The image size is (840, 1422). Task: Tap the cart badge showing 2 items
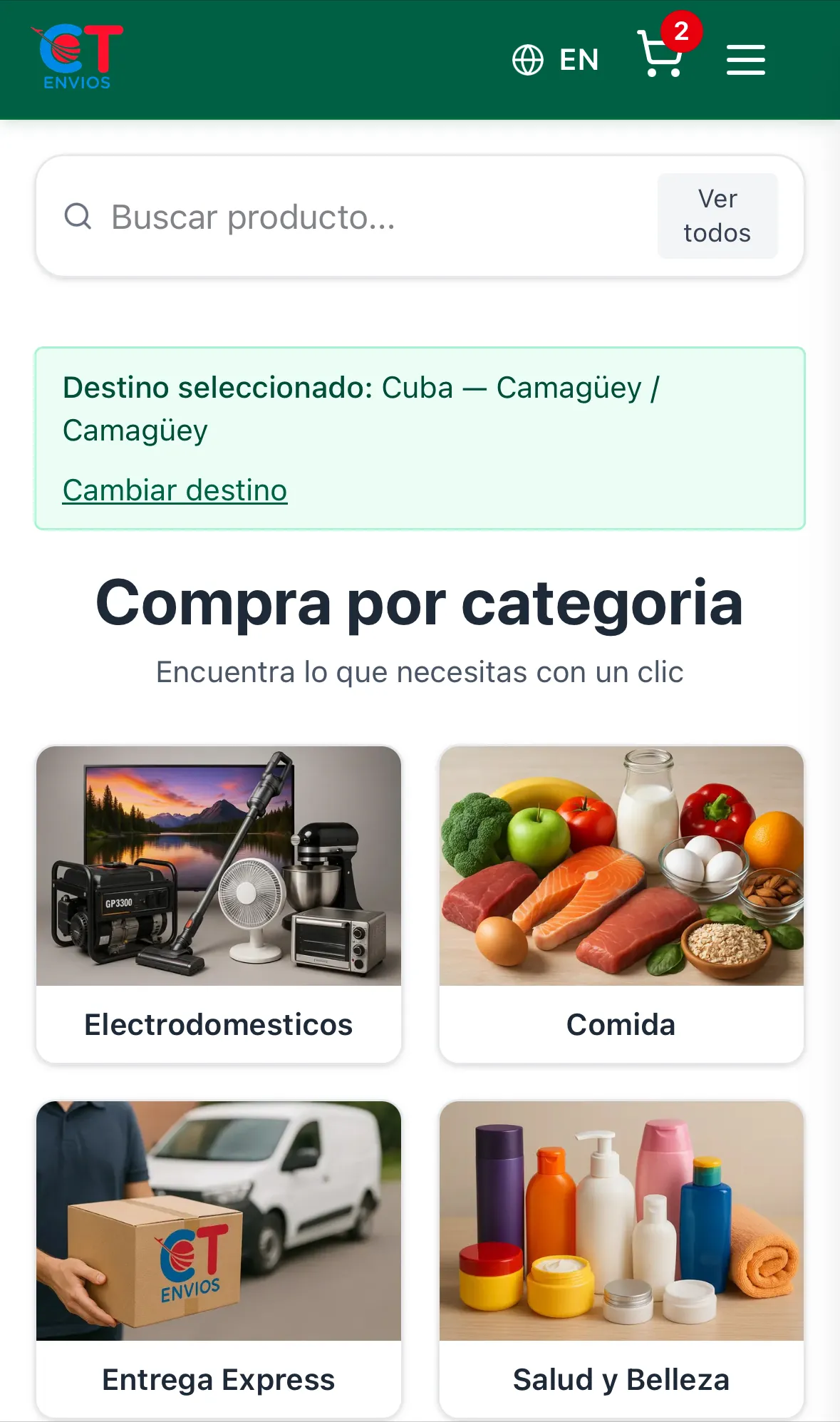pyautogui.click(x=683, y=31)
